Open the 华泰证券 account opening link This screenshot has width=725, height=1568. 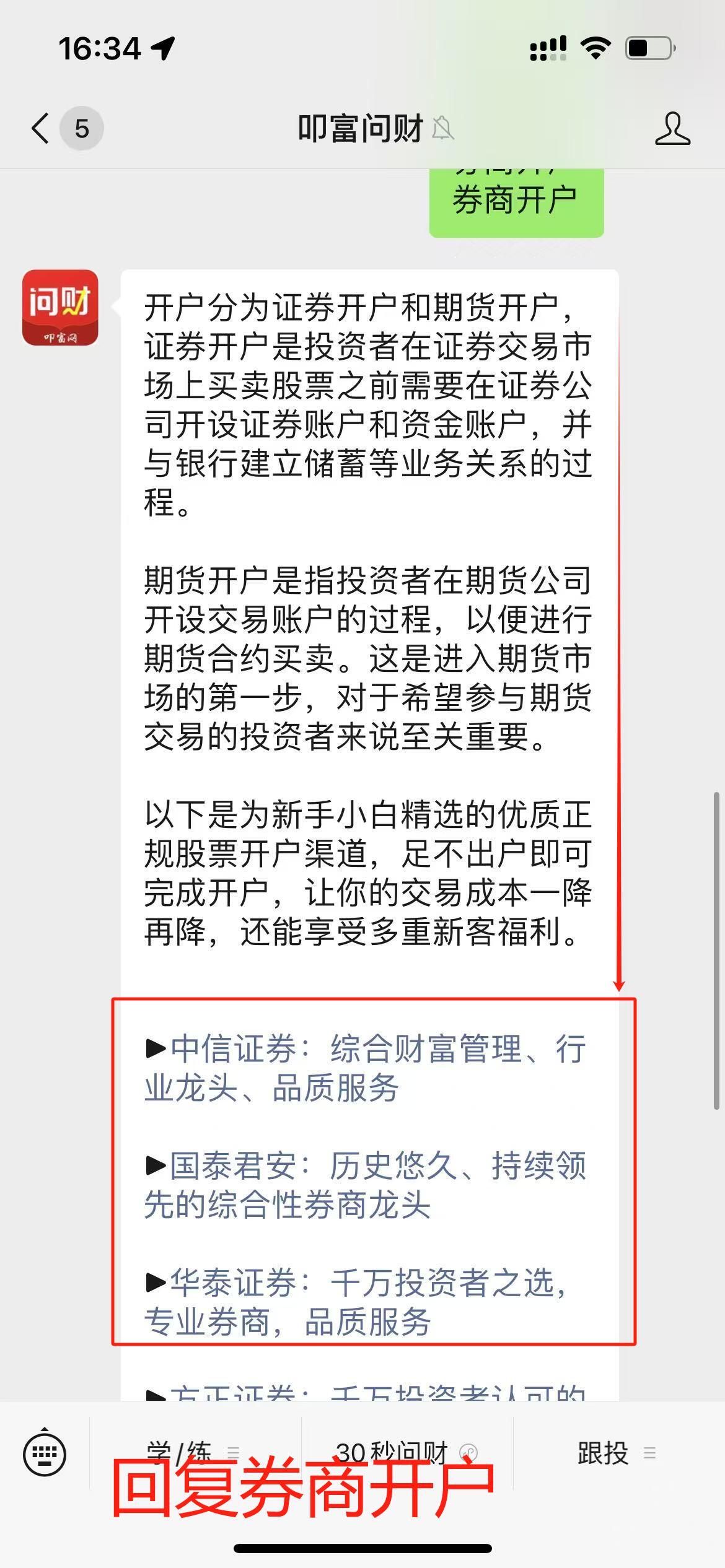coord(356,1302)
